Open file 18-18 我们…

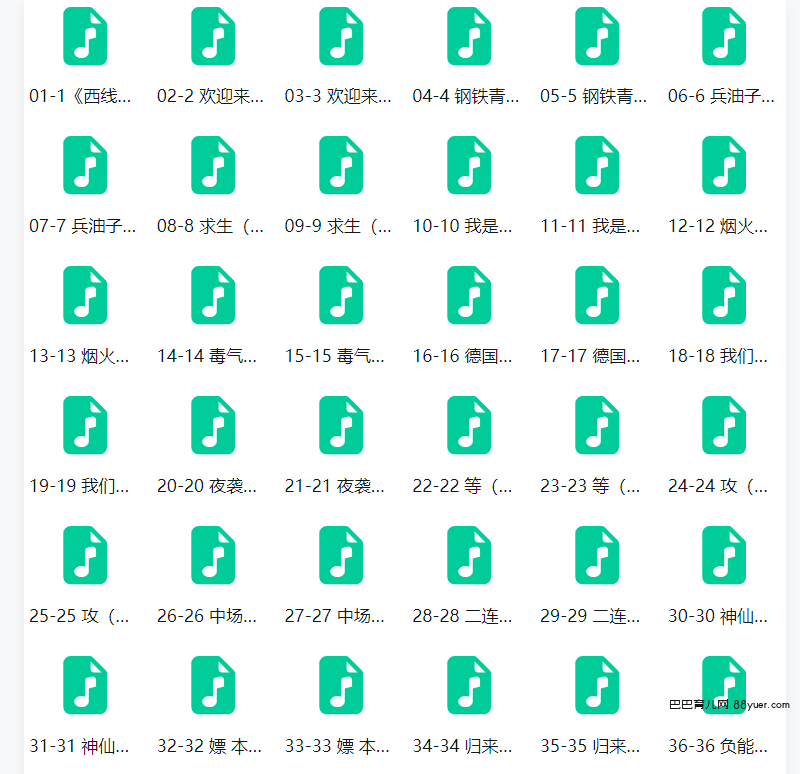[724, 295]
